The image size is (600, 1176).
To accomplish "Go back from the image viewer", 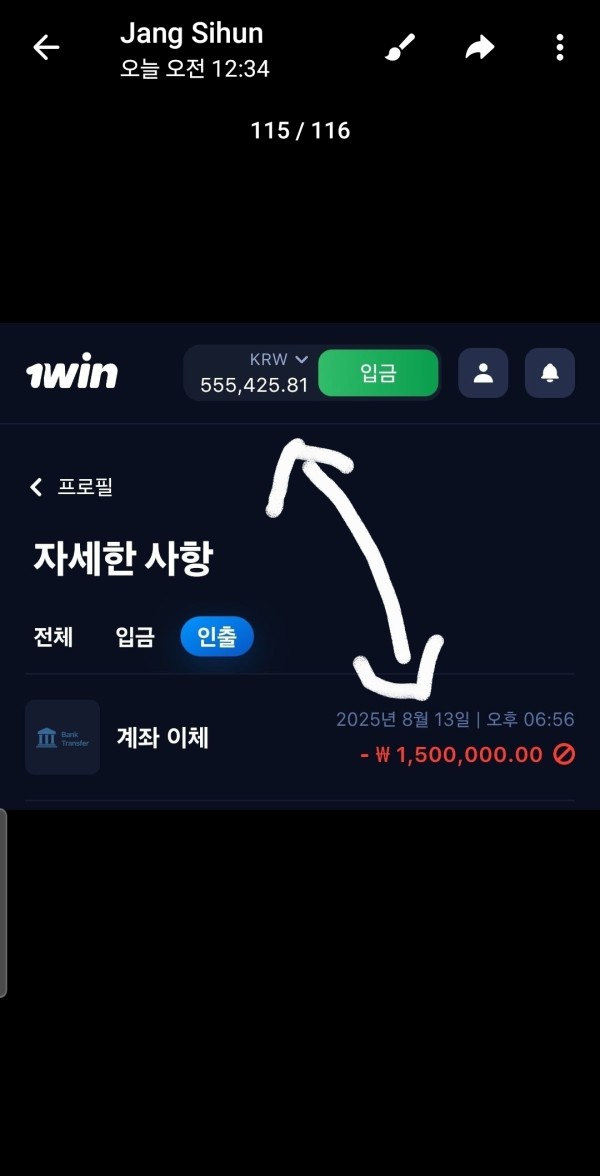I will 46,47.
